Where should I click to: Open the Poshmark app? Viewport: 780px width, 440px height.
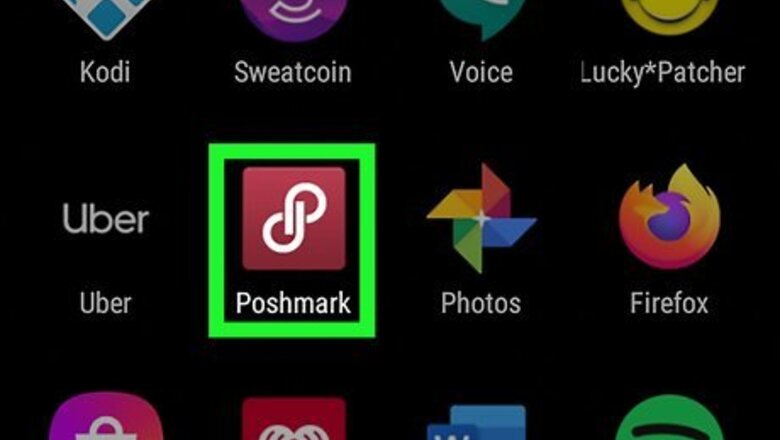(293, 220)
